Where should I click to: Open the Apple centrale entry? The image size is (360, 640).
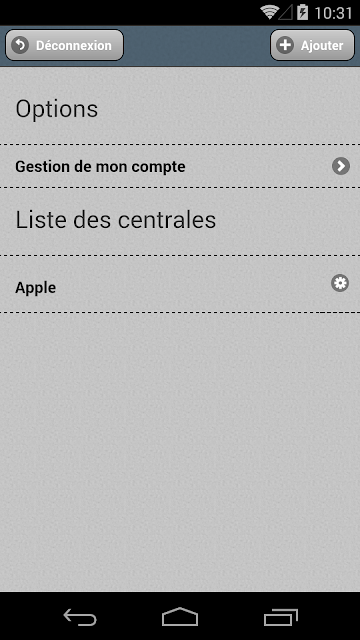(x=180, y=284)
